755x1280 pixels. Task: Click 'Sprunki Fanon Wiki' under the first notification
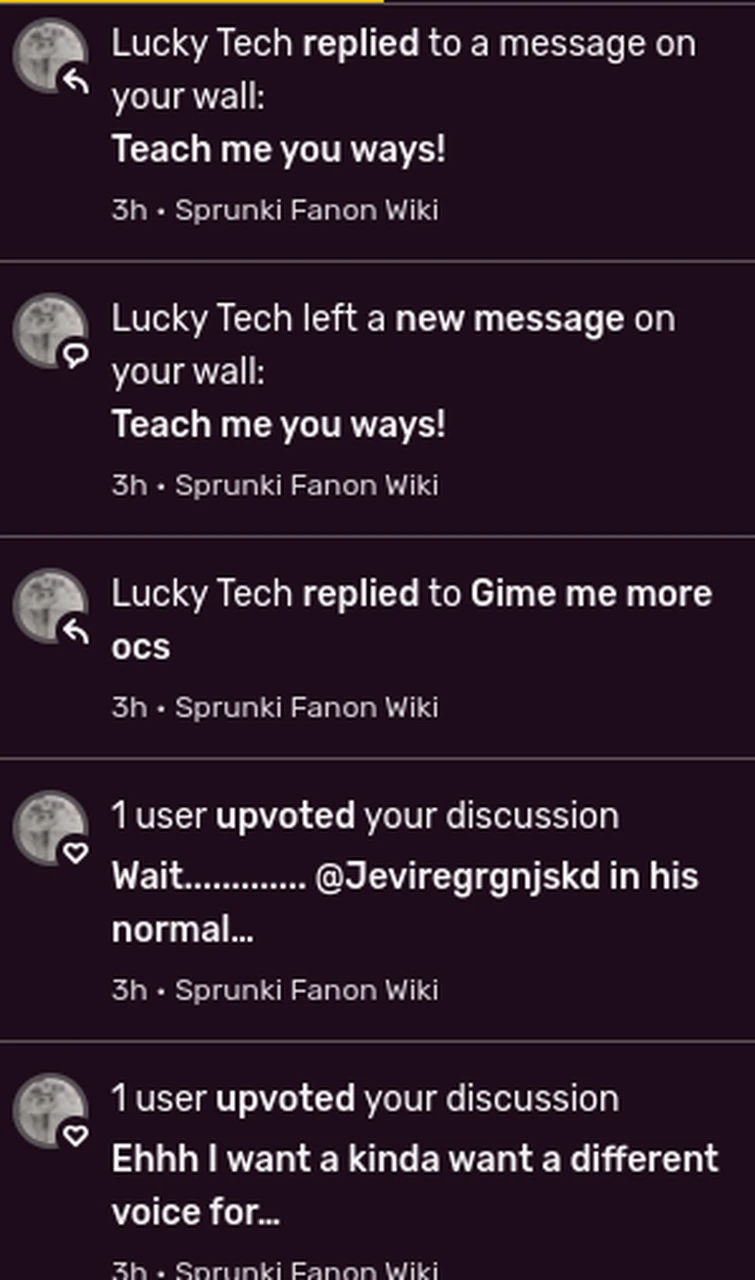pos(307,209)
